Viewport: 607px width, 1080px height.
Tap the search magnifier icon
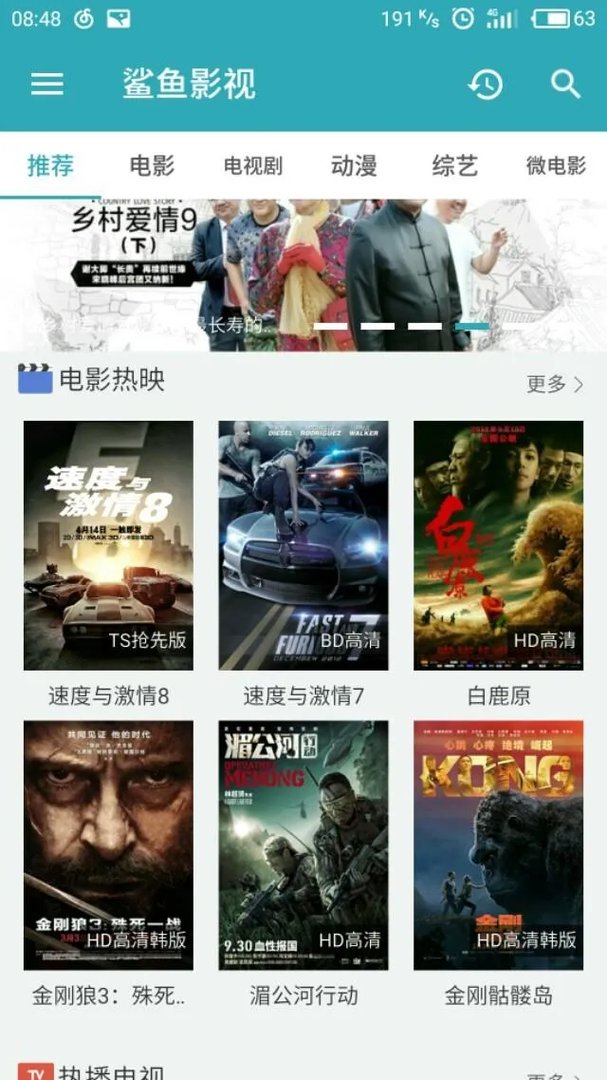click(x=565, y=84)
